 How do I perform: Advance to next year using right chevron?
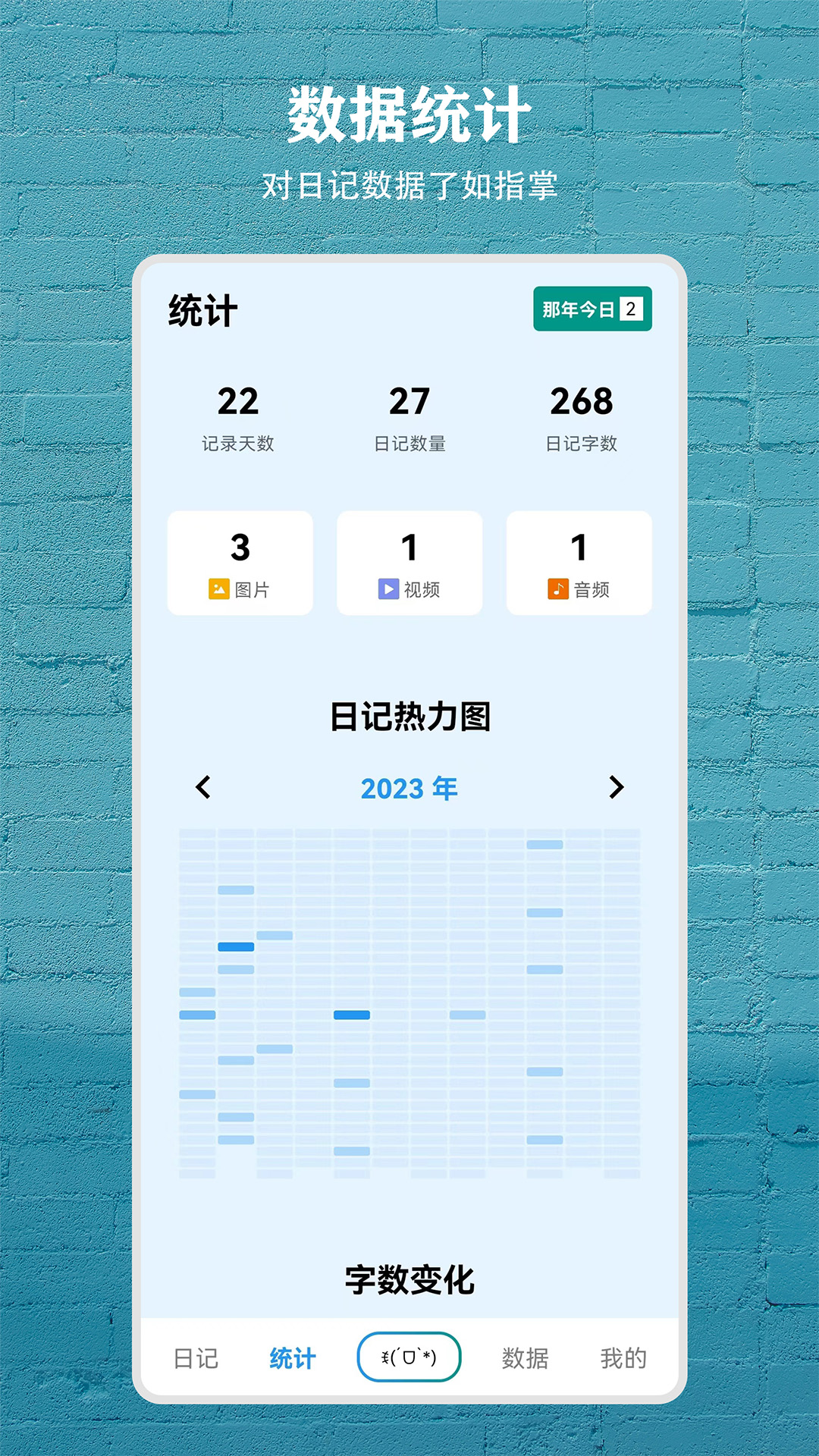click(617, 789)
